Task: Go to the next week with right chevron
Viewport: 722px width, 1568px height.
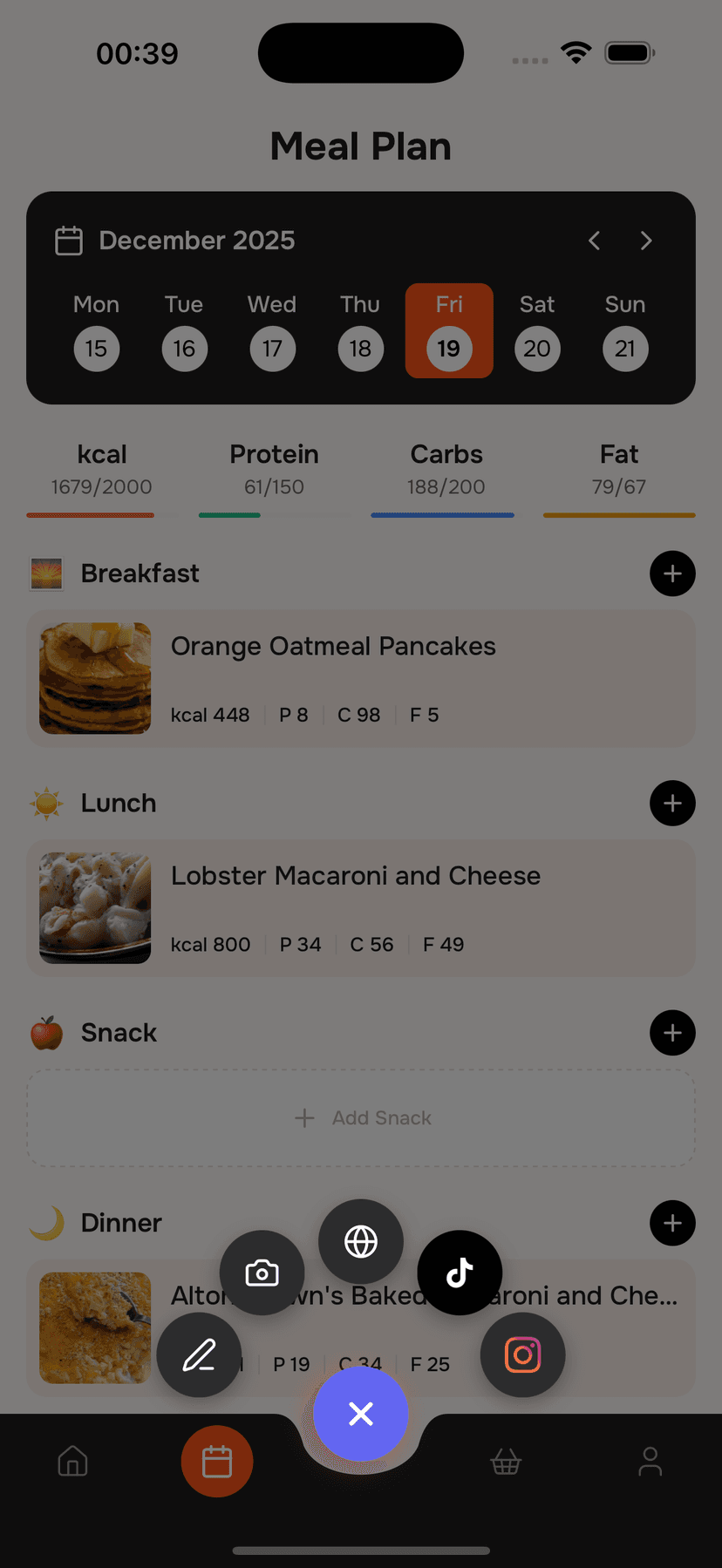Action: click(646, 241)
